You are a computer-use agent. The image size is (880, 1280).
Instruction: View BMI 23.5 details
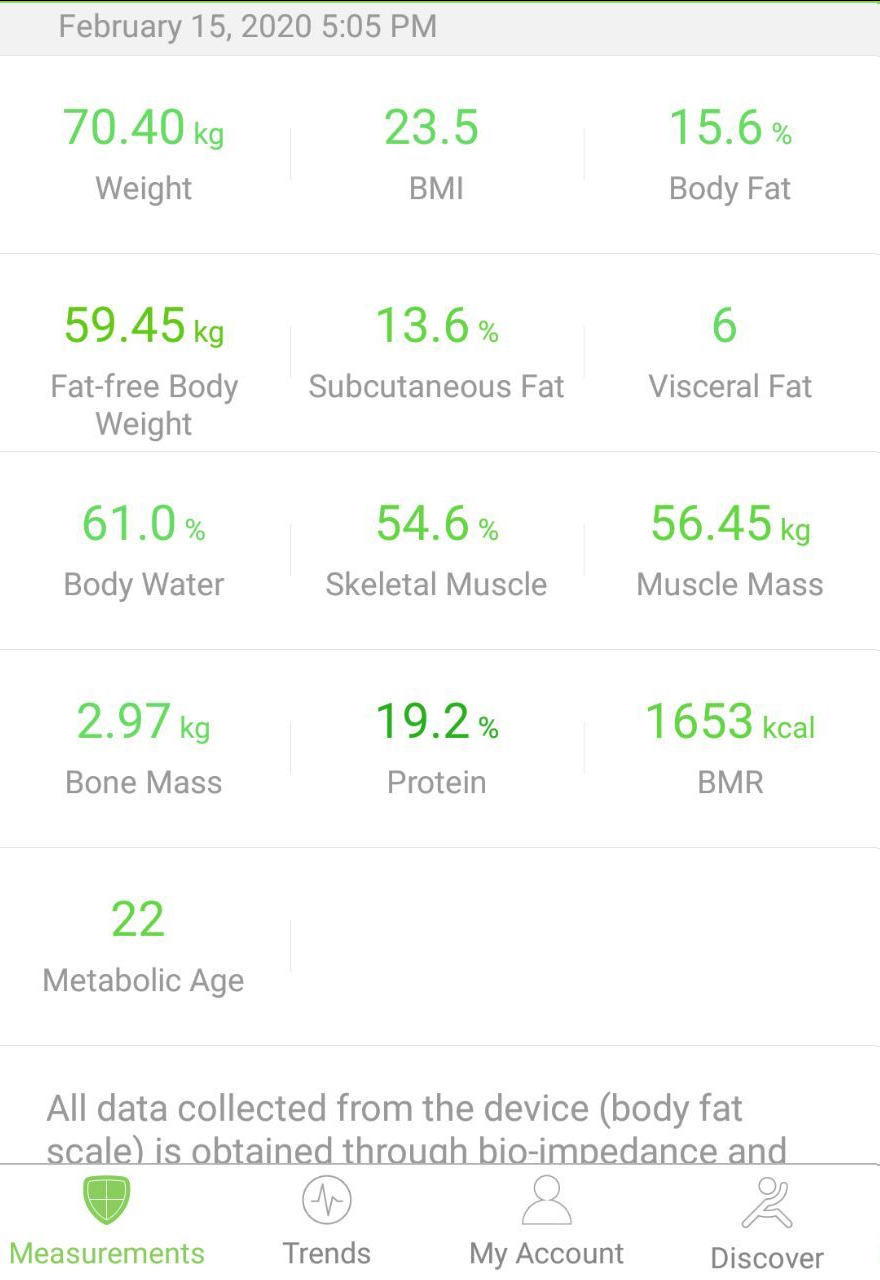tap(436, 154)
